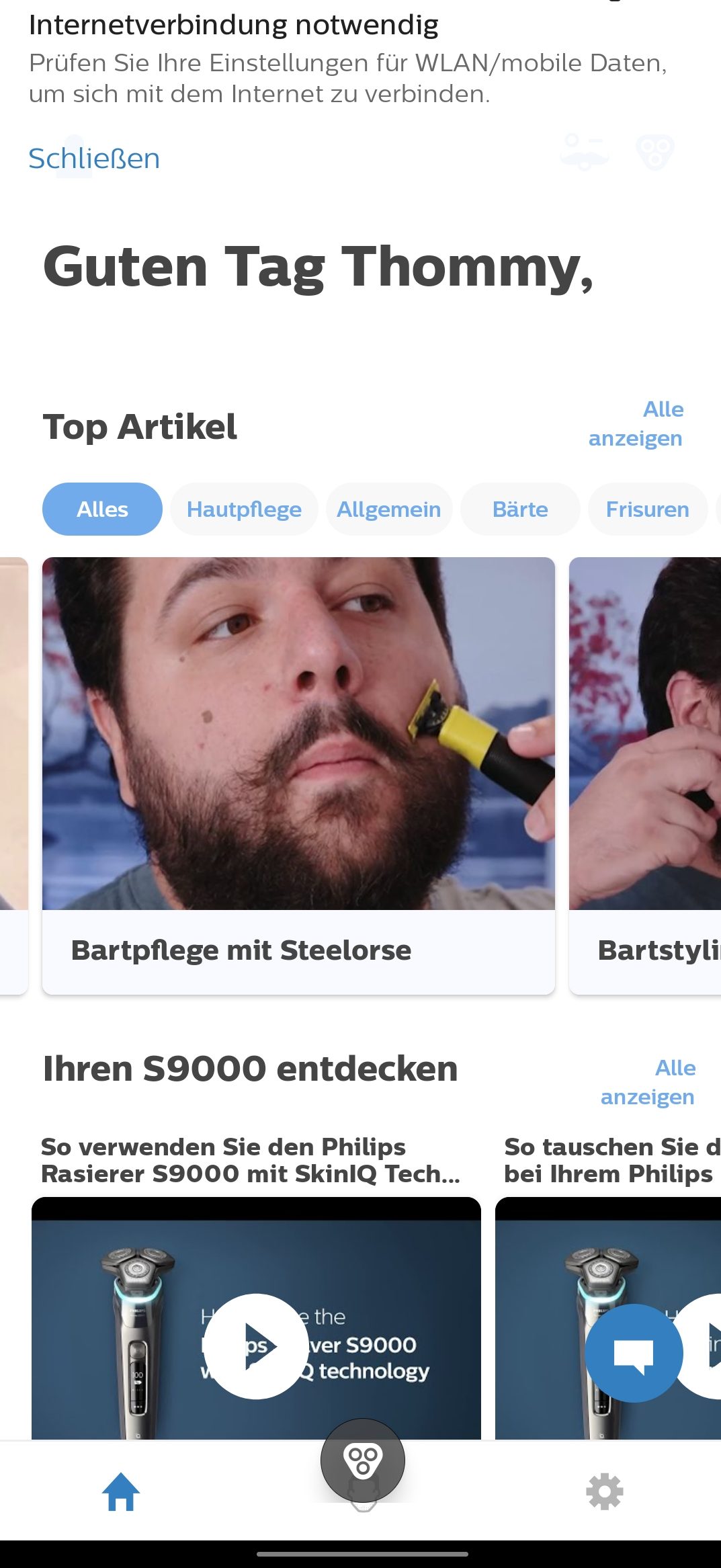Open the chat support bubble
This screenshot has height=1568, width=721.
[x=634, y=1353]
